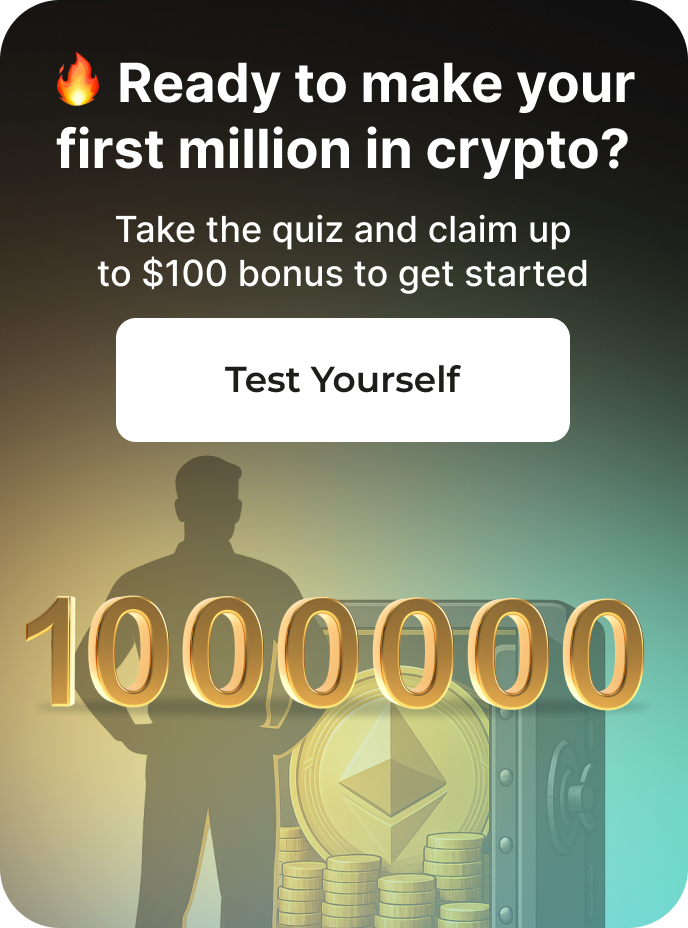This screenshot has width=688, height=928.
Task: Tap the Test Yourself button
Action: [x=343, y=380]
